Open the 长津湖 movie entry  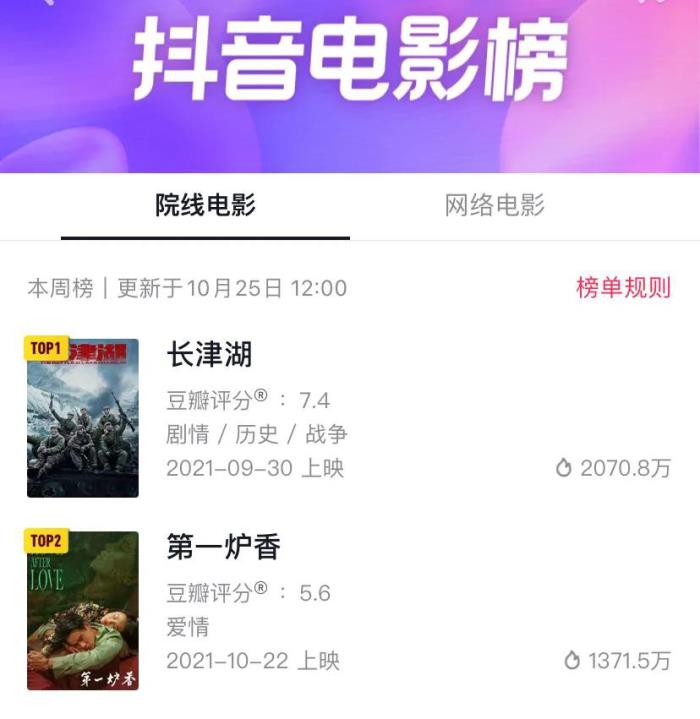pyautogui.click(x=209, y=354)
